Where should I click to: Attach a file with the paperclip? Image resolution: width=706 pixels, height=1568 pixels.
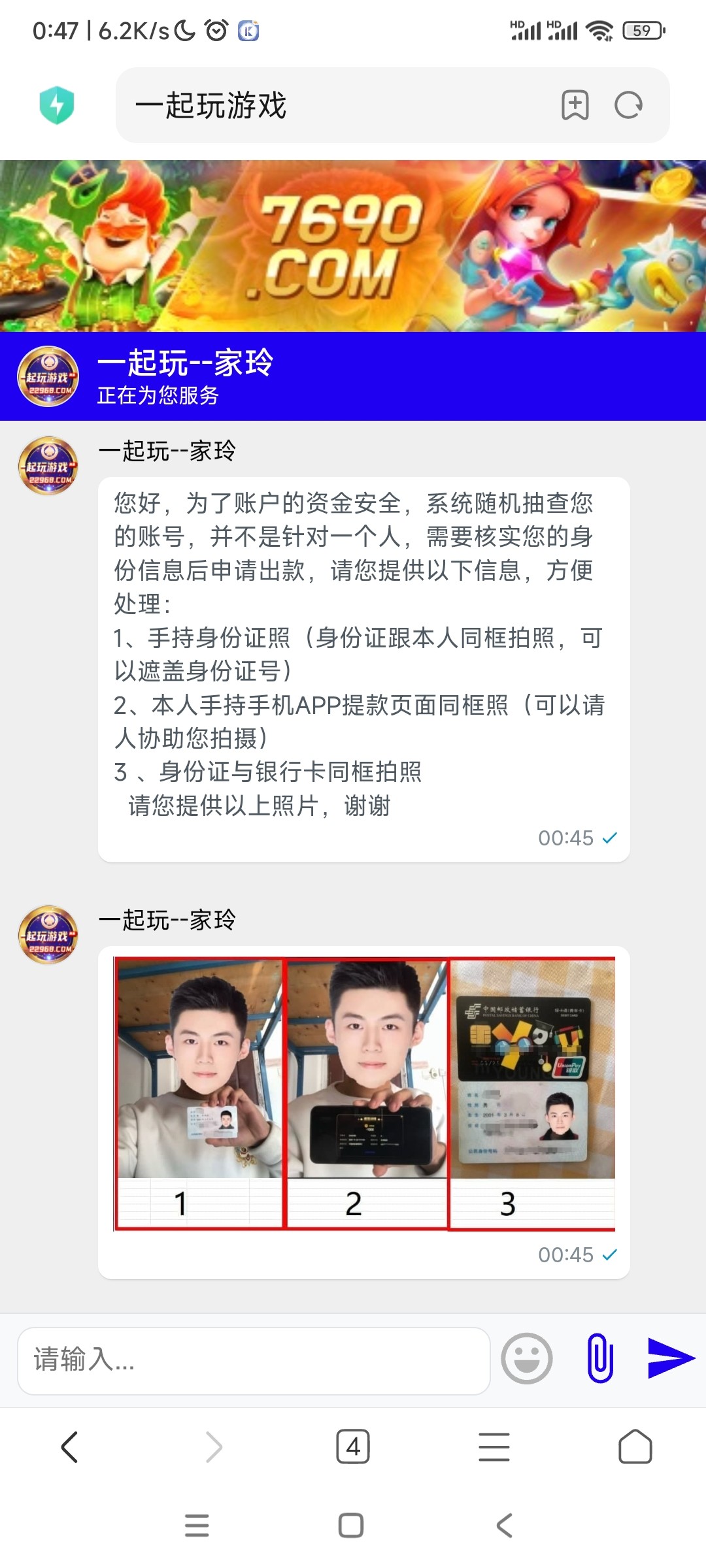[x=599, y=1359]
